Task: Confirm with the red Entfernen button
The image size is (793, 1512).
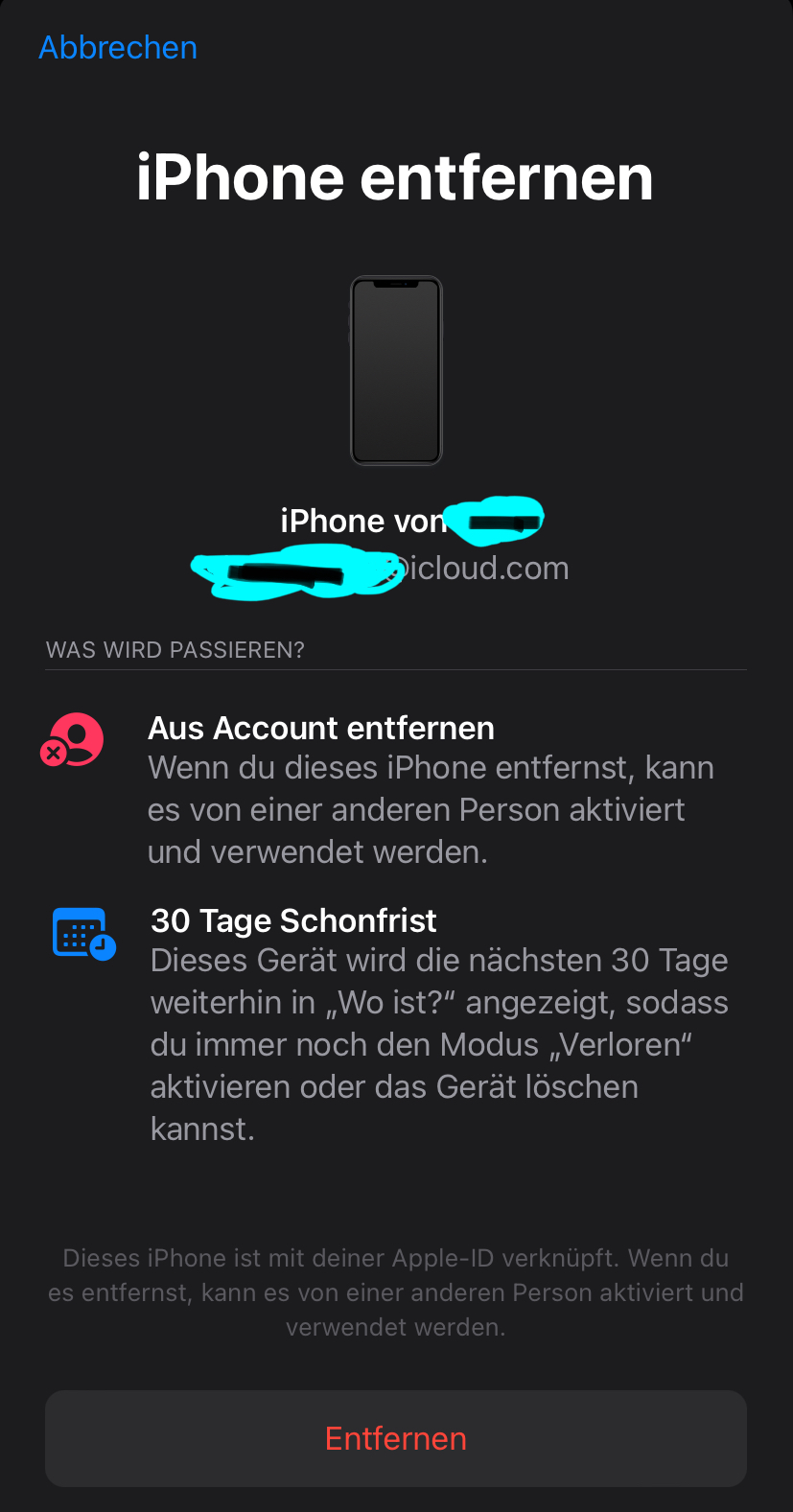Action: coord(396,1438)
